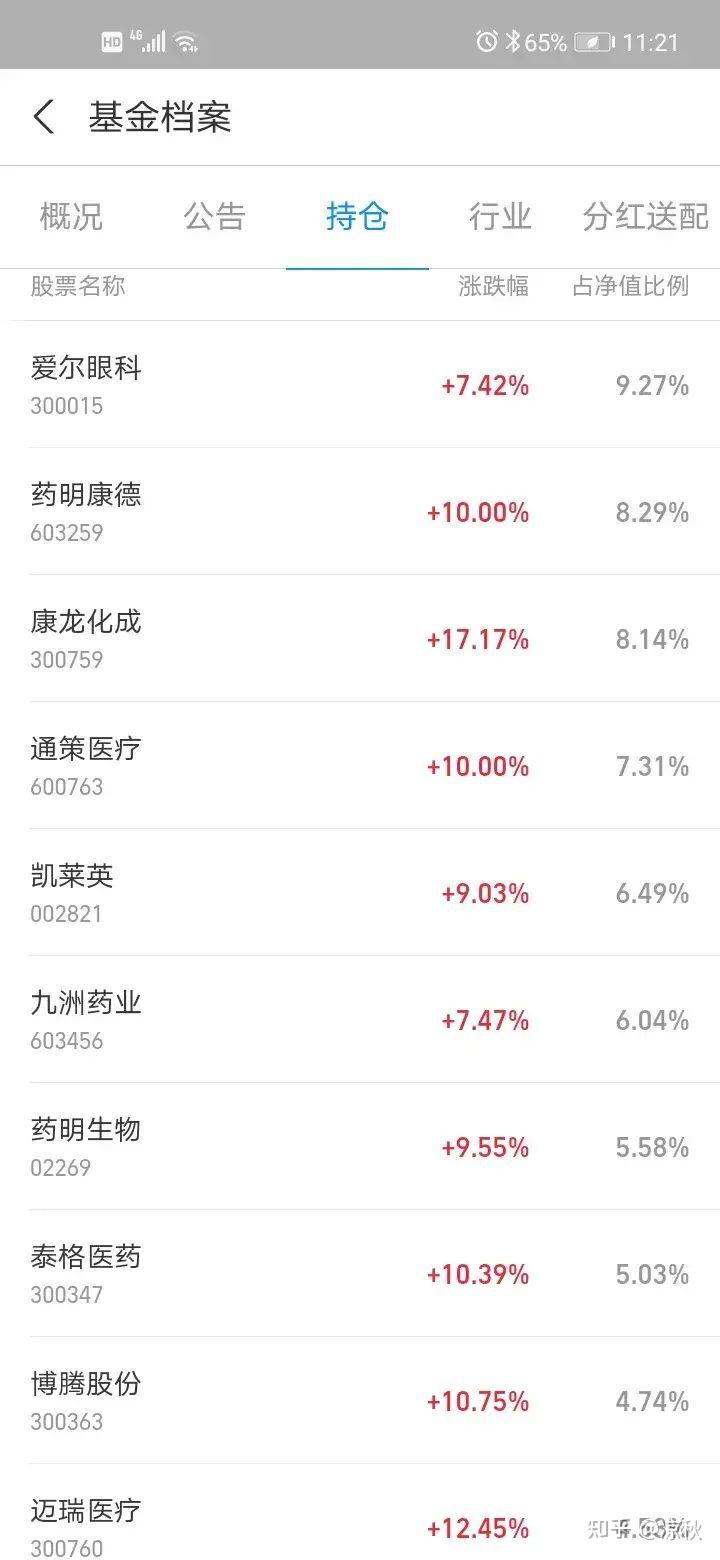
Task: Open 凯莱英 stock details
Action: click(x=360, y=893)
